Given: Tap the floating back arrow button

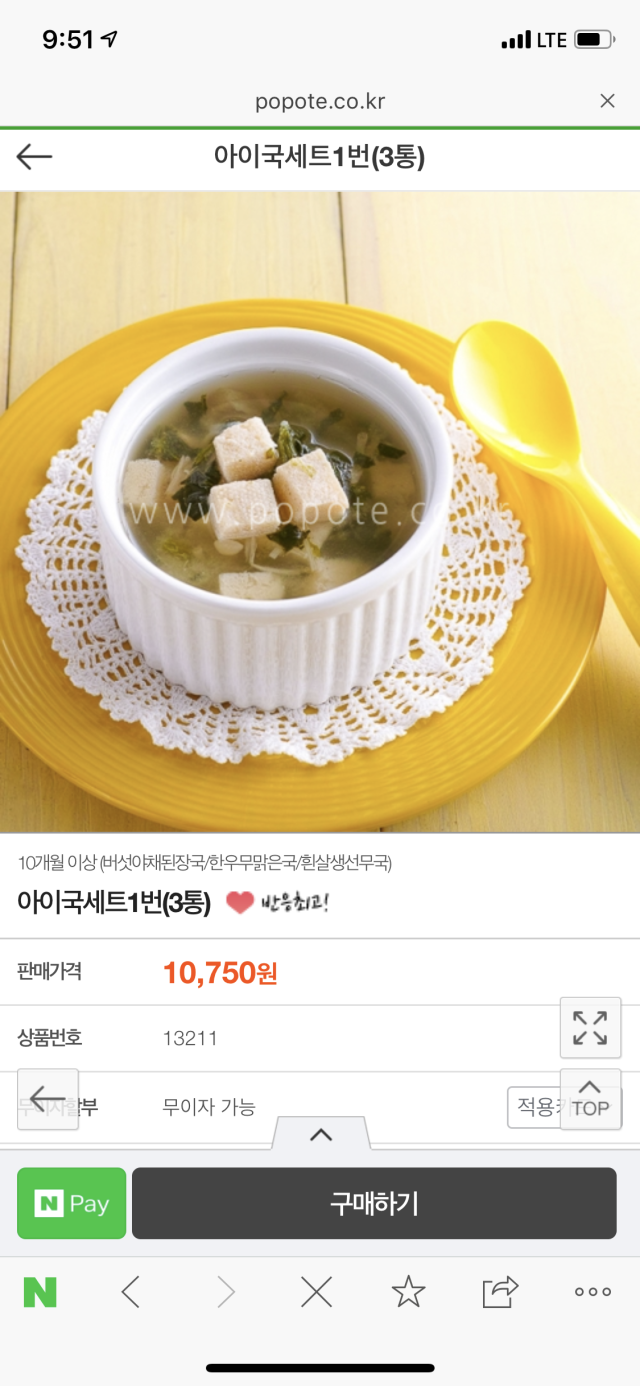Looking at the screenshot, I should (47, 1099).
